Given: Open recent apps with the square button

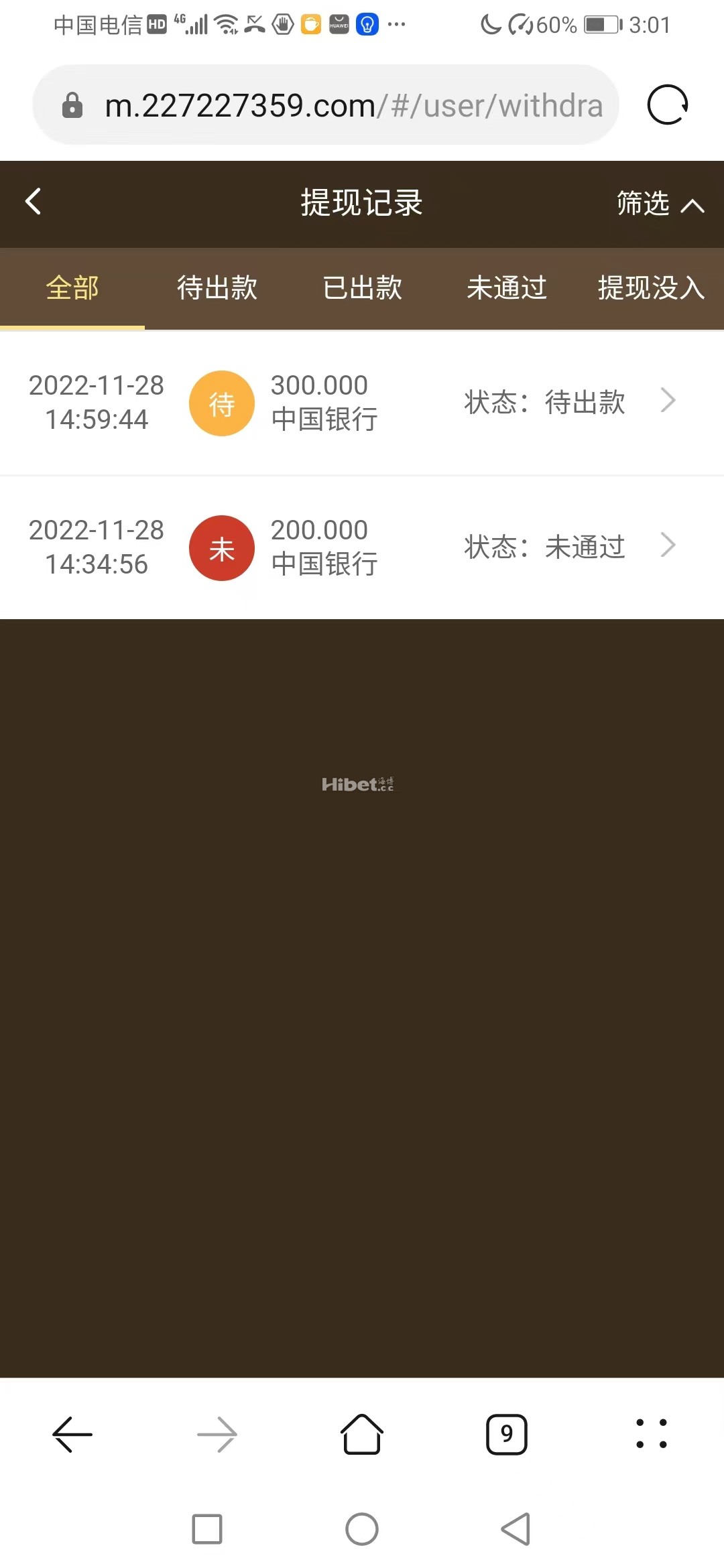Looking at the screenshot, I should 207,1529.
